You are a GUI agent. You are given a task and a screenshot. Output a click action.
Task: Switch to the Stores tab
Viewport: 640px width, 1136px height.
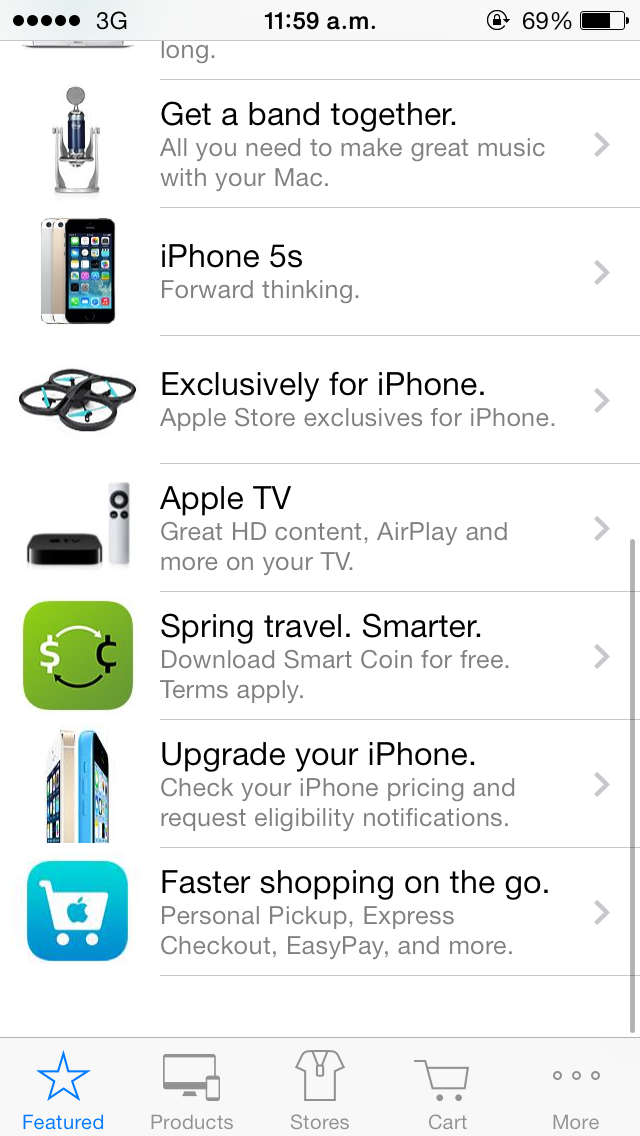tap(319, 1090)
